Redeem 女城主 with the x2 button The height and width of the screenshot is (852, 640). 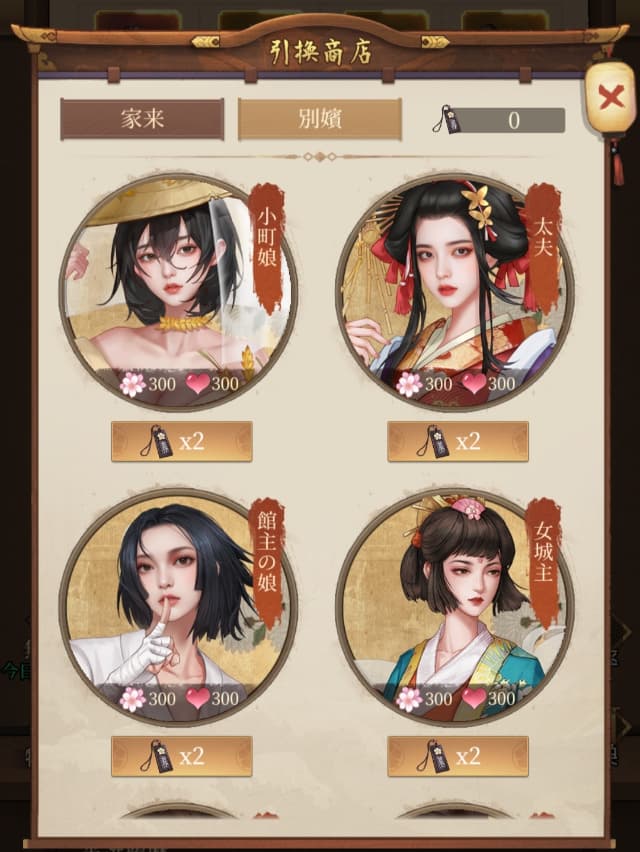(x=458, y=756)
